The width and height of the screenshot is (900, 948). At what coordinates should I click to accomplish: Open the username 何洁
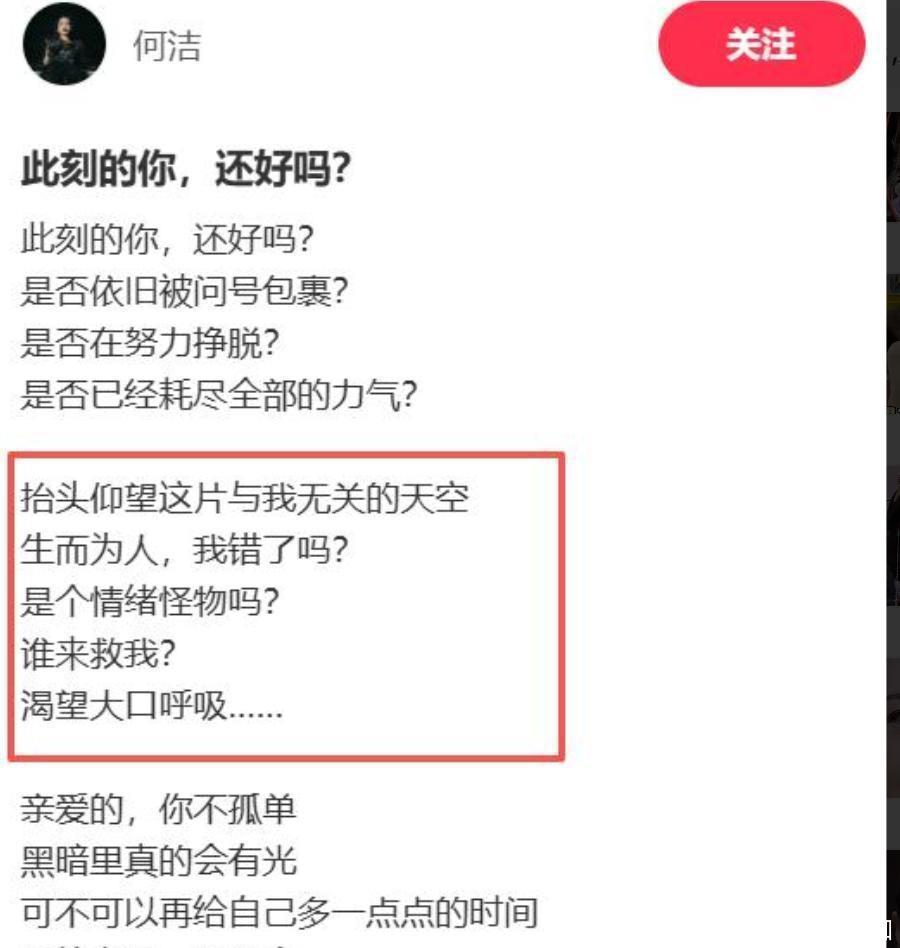pos(167,46)
